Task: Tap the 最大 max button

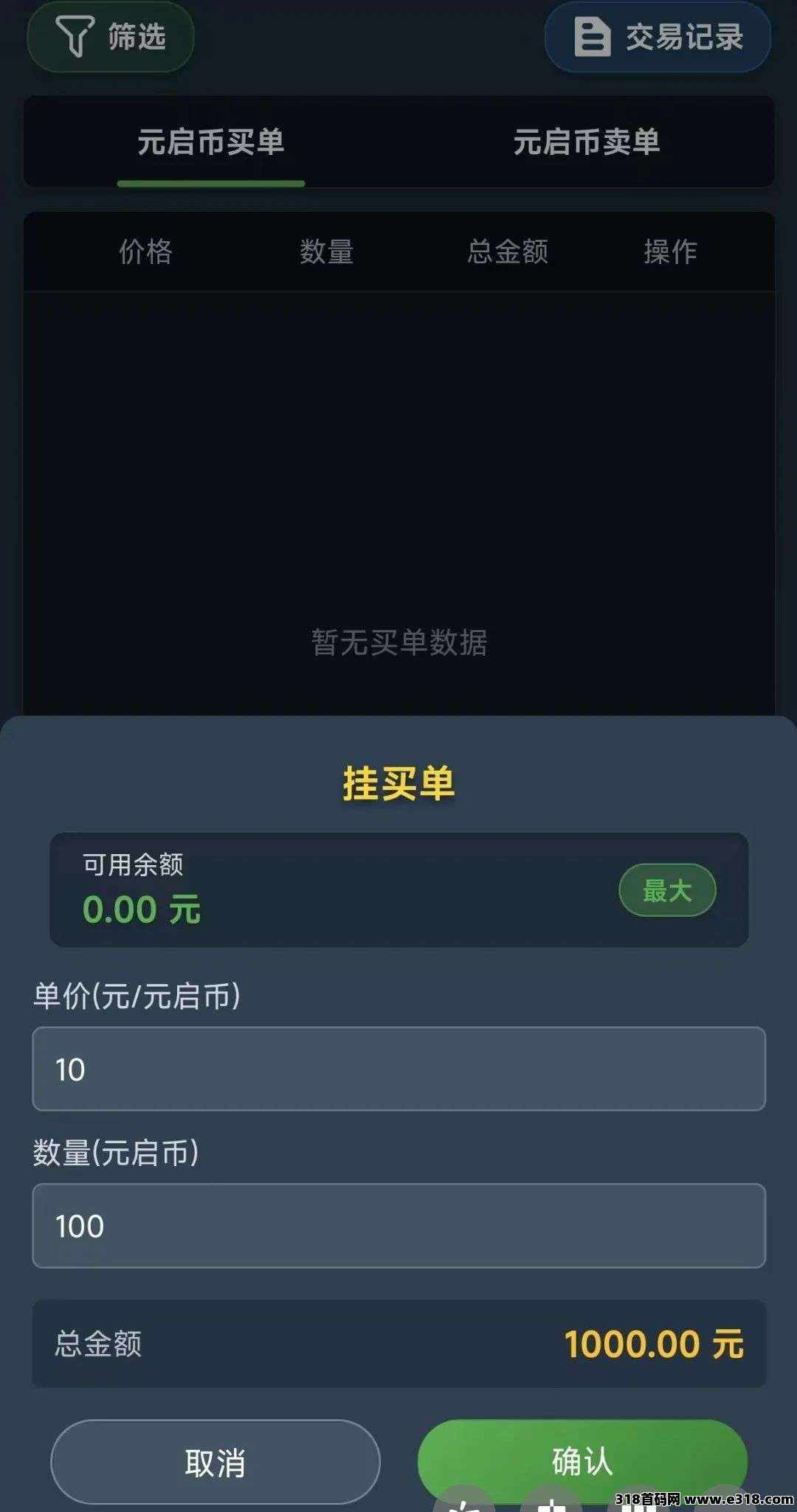Action: [667, 890]
